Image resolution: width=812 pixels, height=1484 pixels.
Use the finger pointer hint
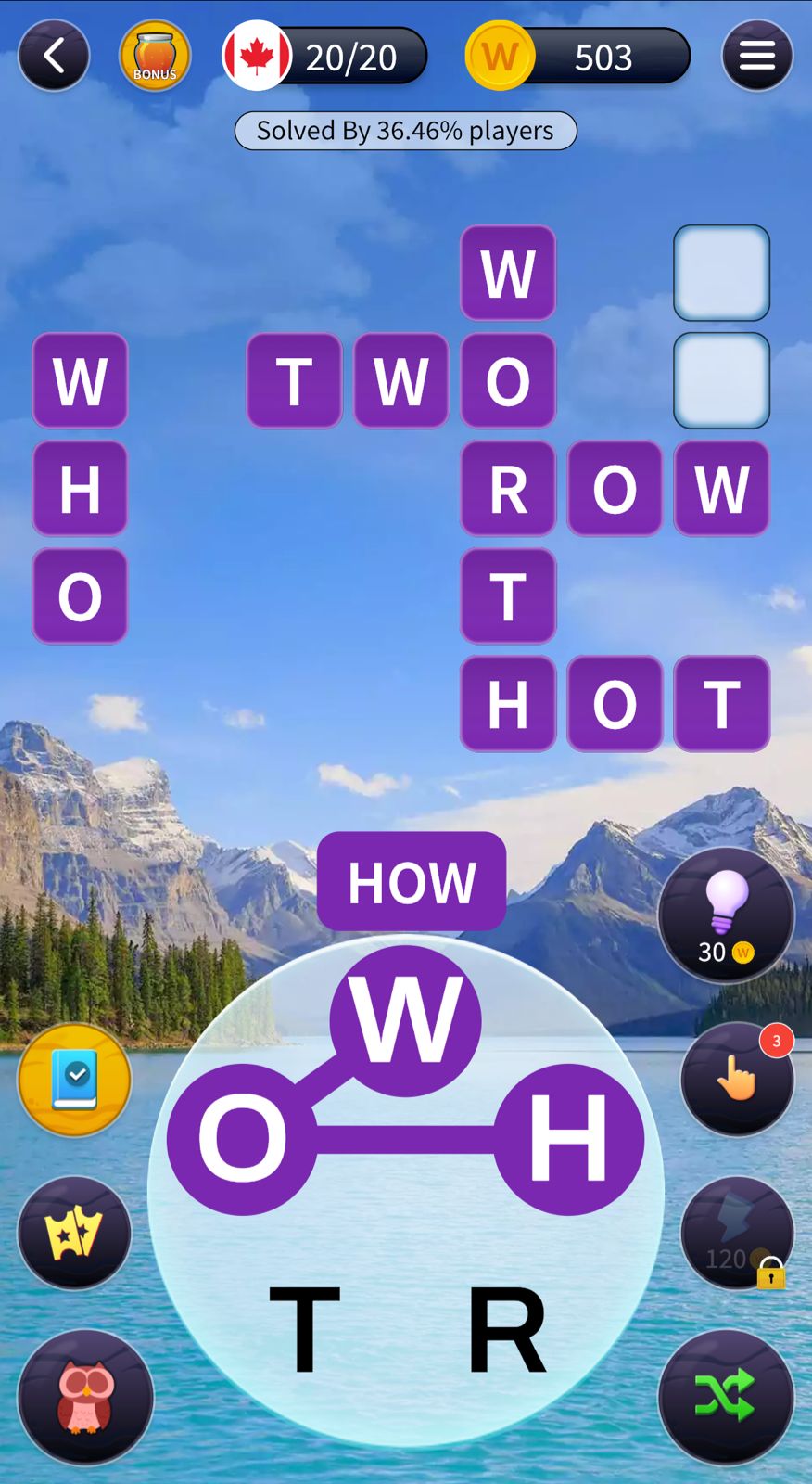tap(737, 1079)
